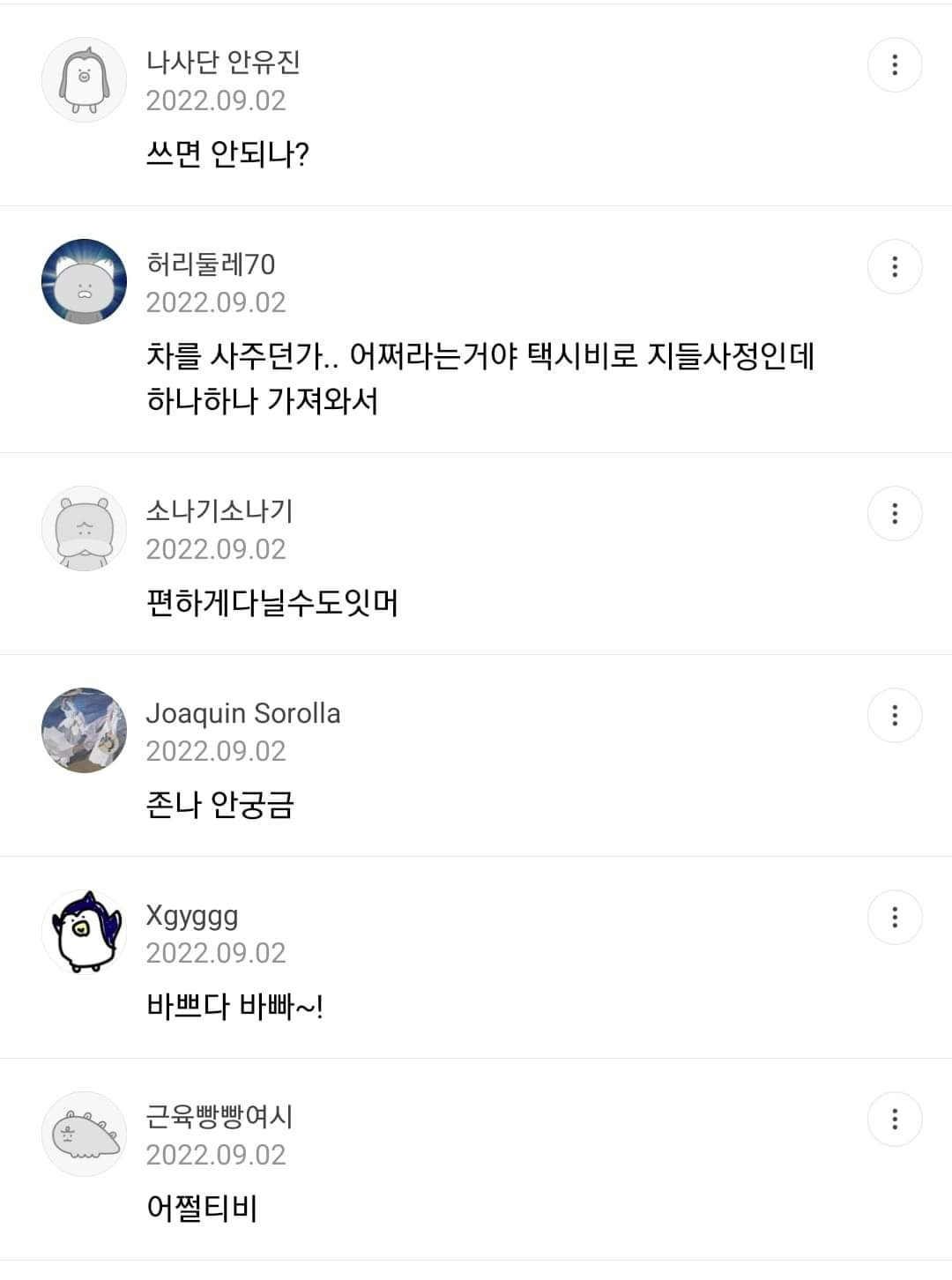This screenshot has width=952, height=1280.
Task: Open more options on Joaquin Sorolla's comment
Action: pos(895,715)
